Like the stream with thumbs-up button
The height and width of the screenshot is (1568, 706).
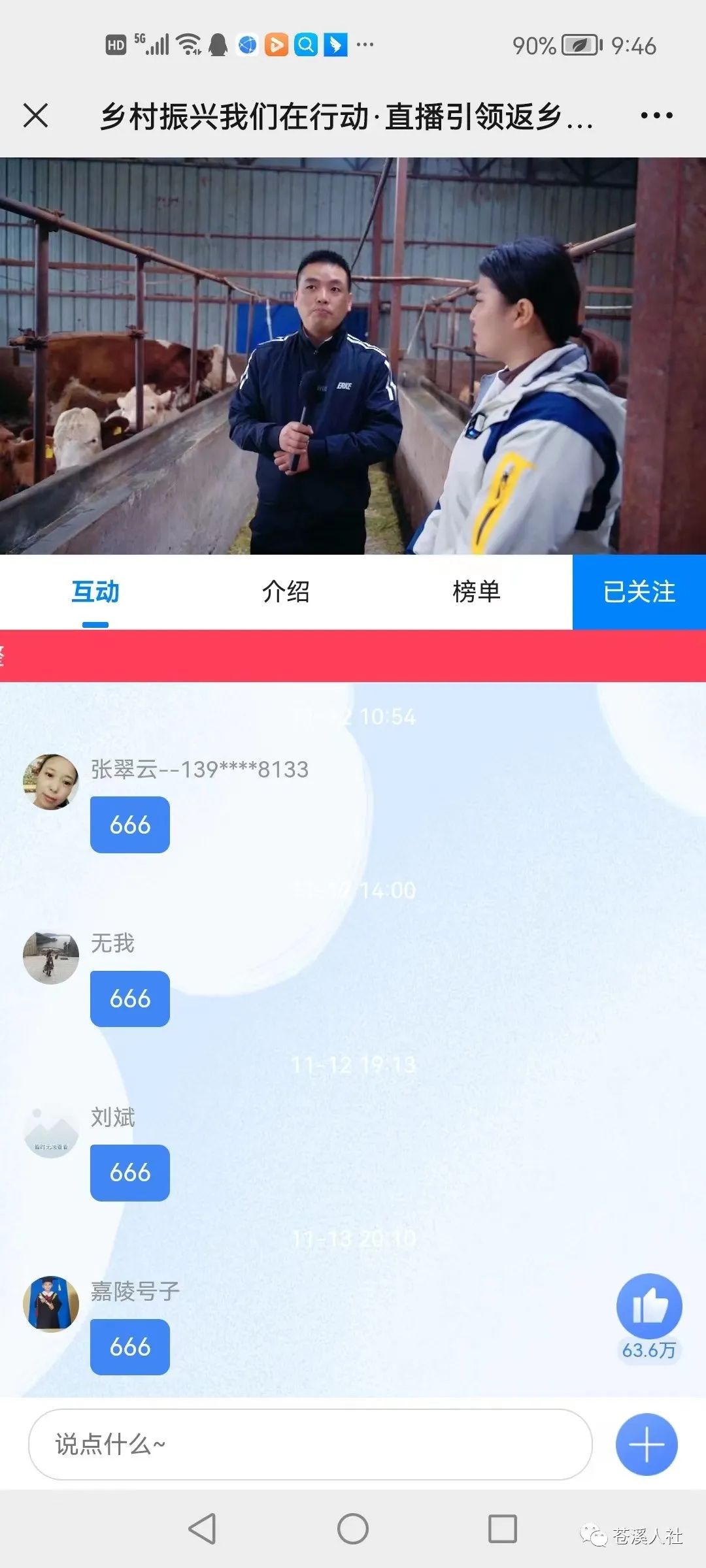click(x=649, y=1307)
